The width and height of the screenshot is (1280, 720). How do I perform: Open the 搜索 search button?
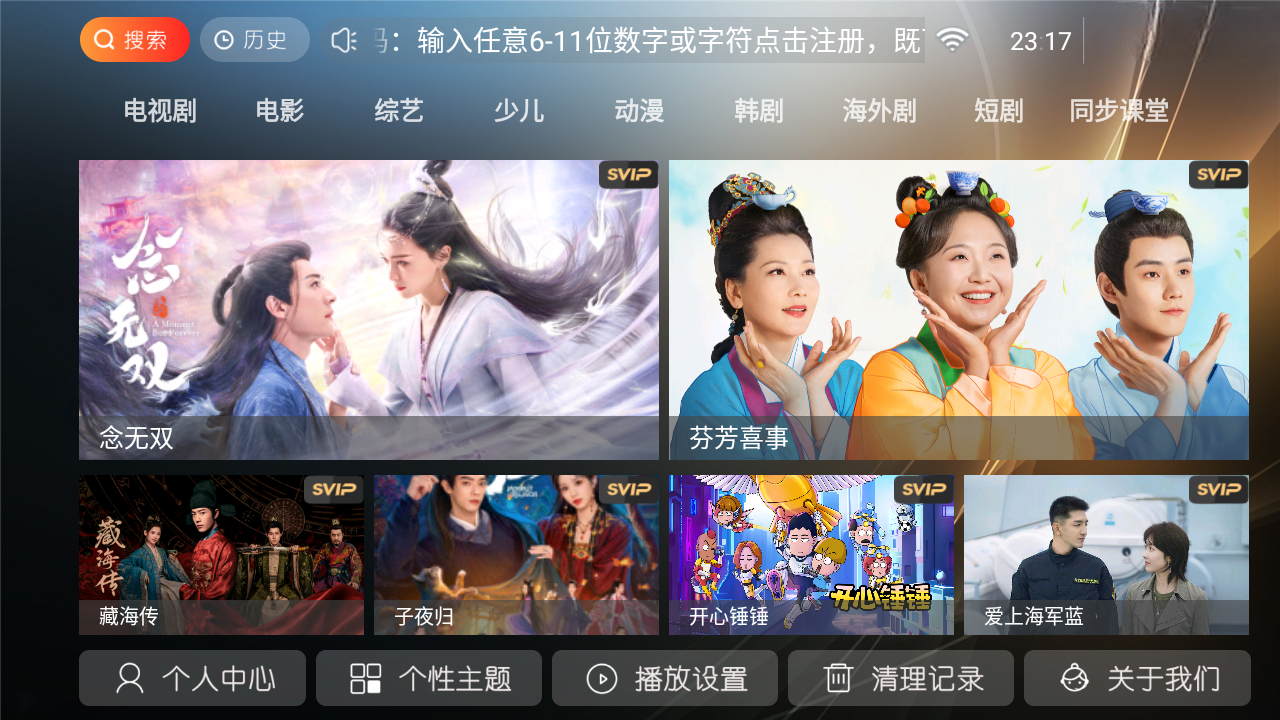pyautogui.click(x=134, y=40)
